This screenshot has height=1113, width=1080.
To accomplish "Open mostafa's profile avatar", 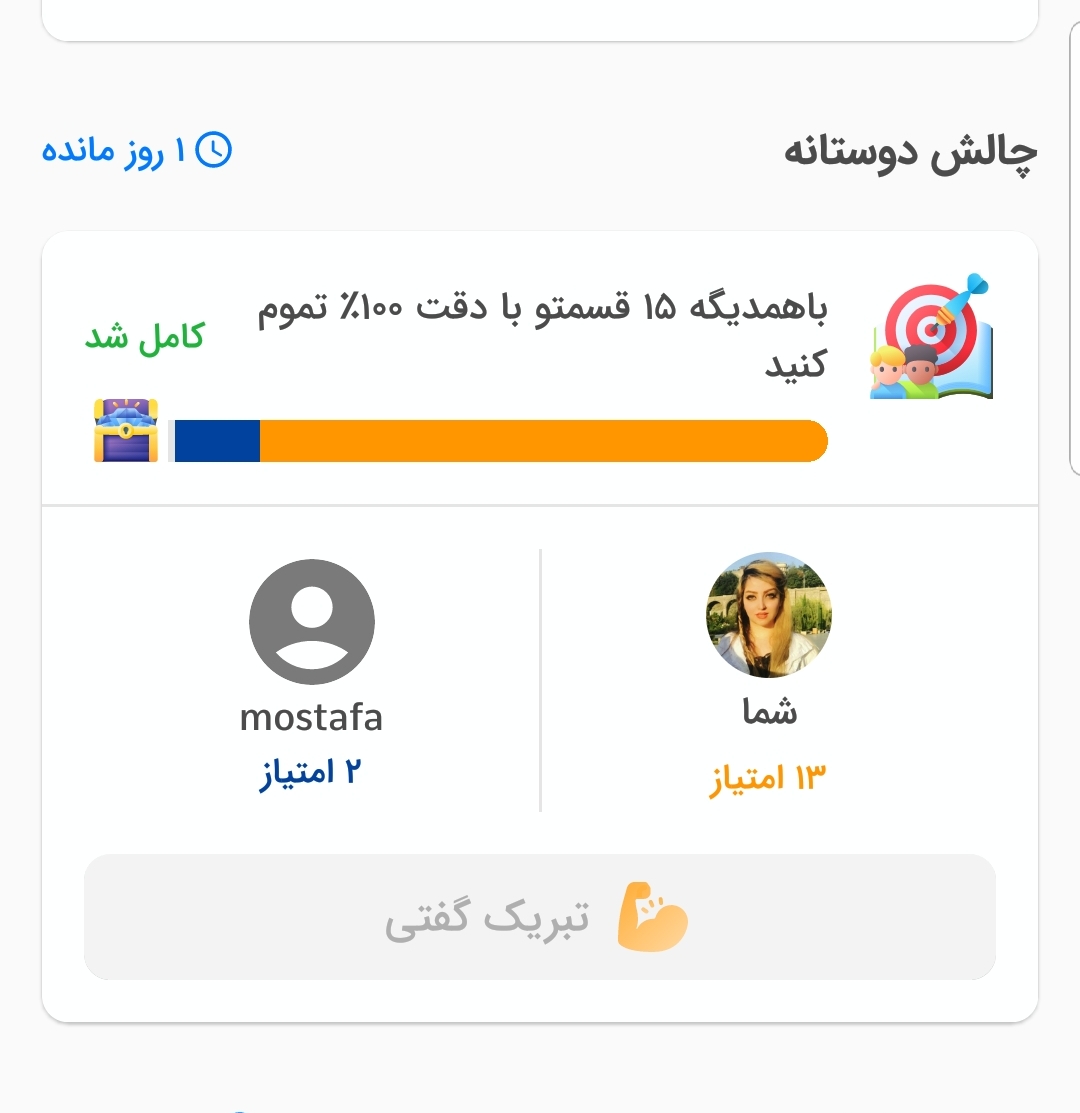I will (312, 622).
